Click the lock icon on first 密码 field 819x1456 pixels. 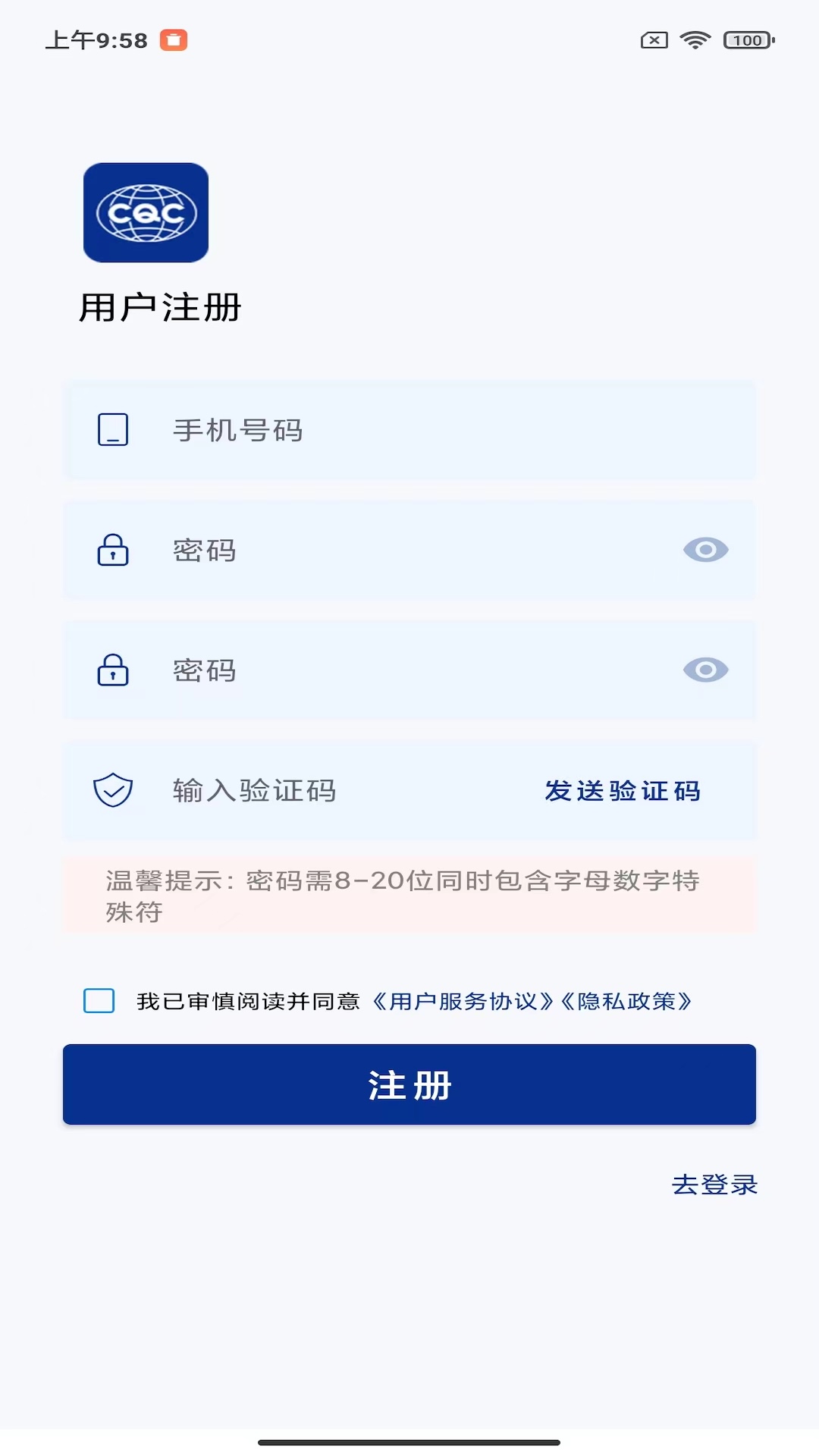[x=112, y=551]
